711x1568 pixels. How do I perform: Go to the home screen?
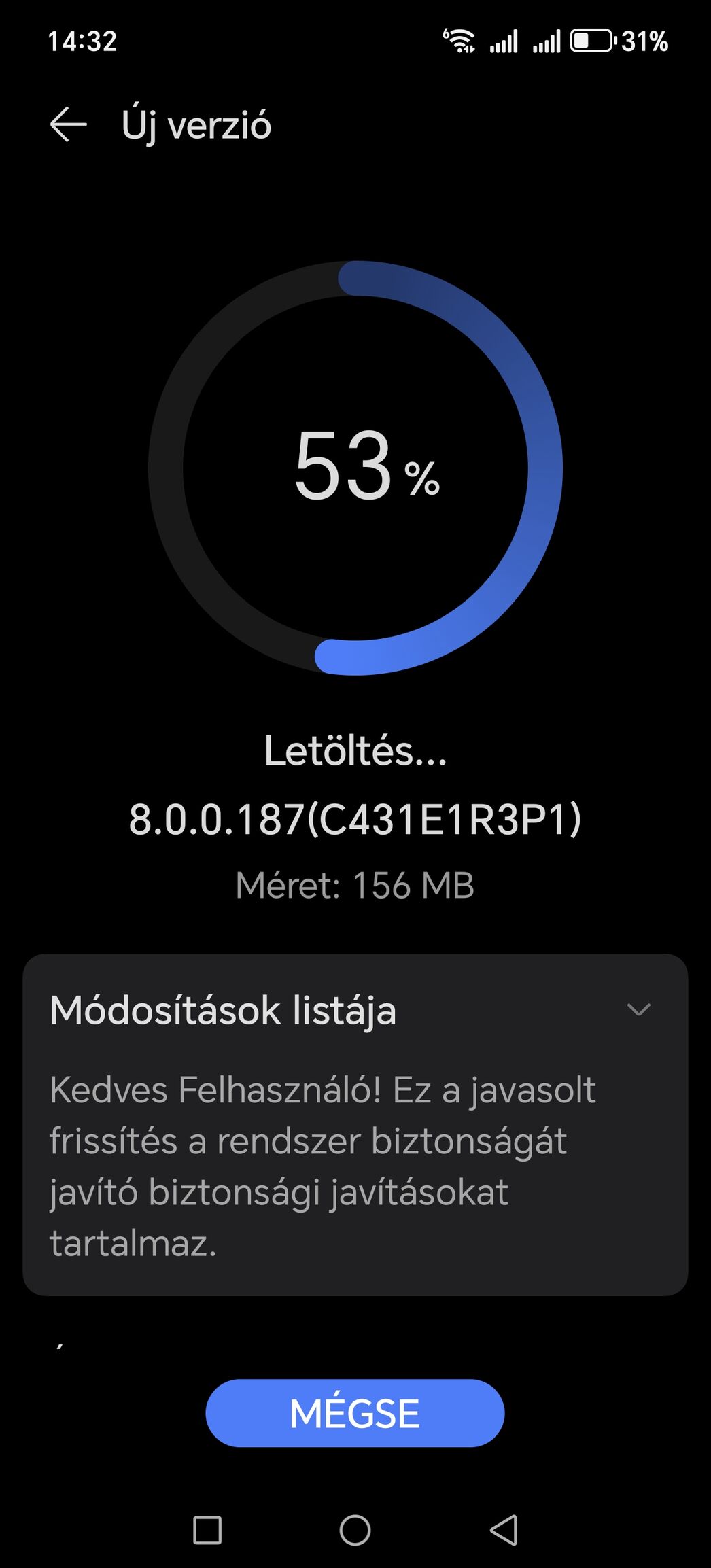coord(355,1530)
